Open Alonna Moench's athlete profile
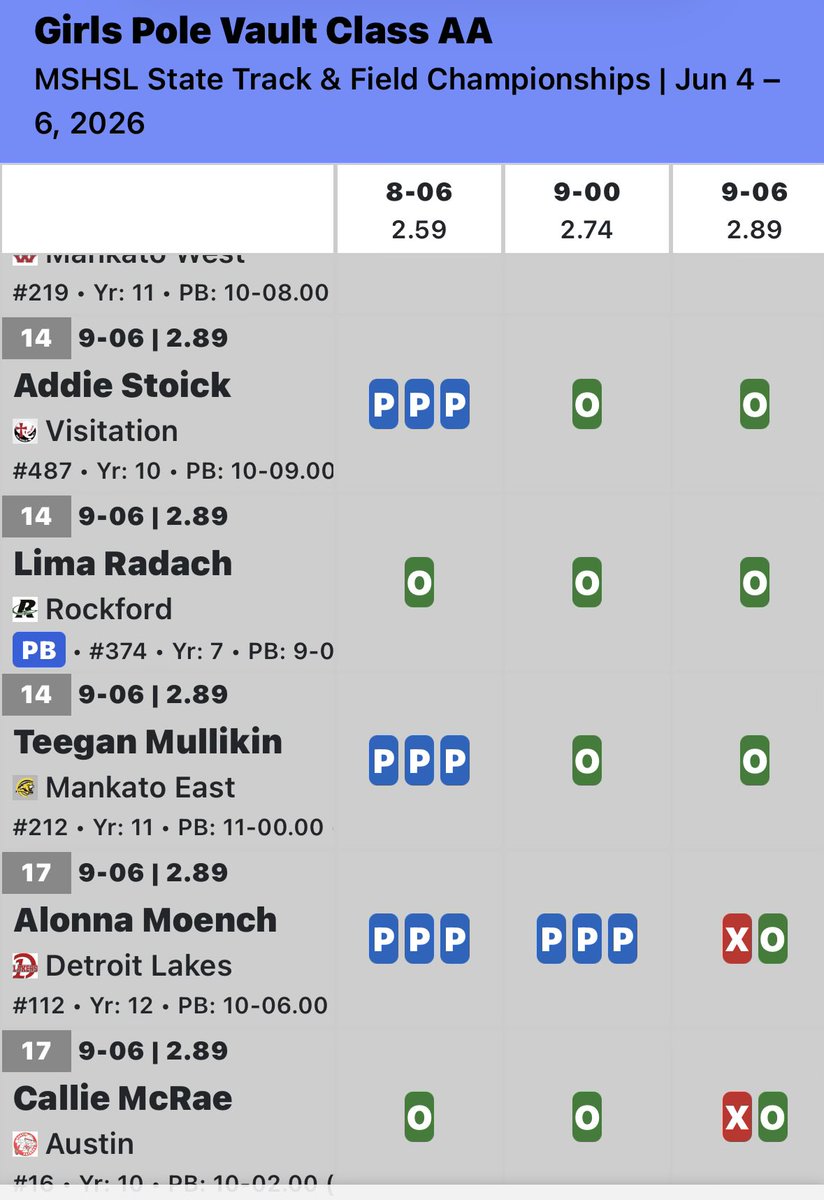The width and height of the screenshot is (824, 1200). coord(145,919)
